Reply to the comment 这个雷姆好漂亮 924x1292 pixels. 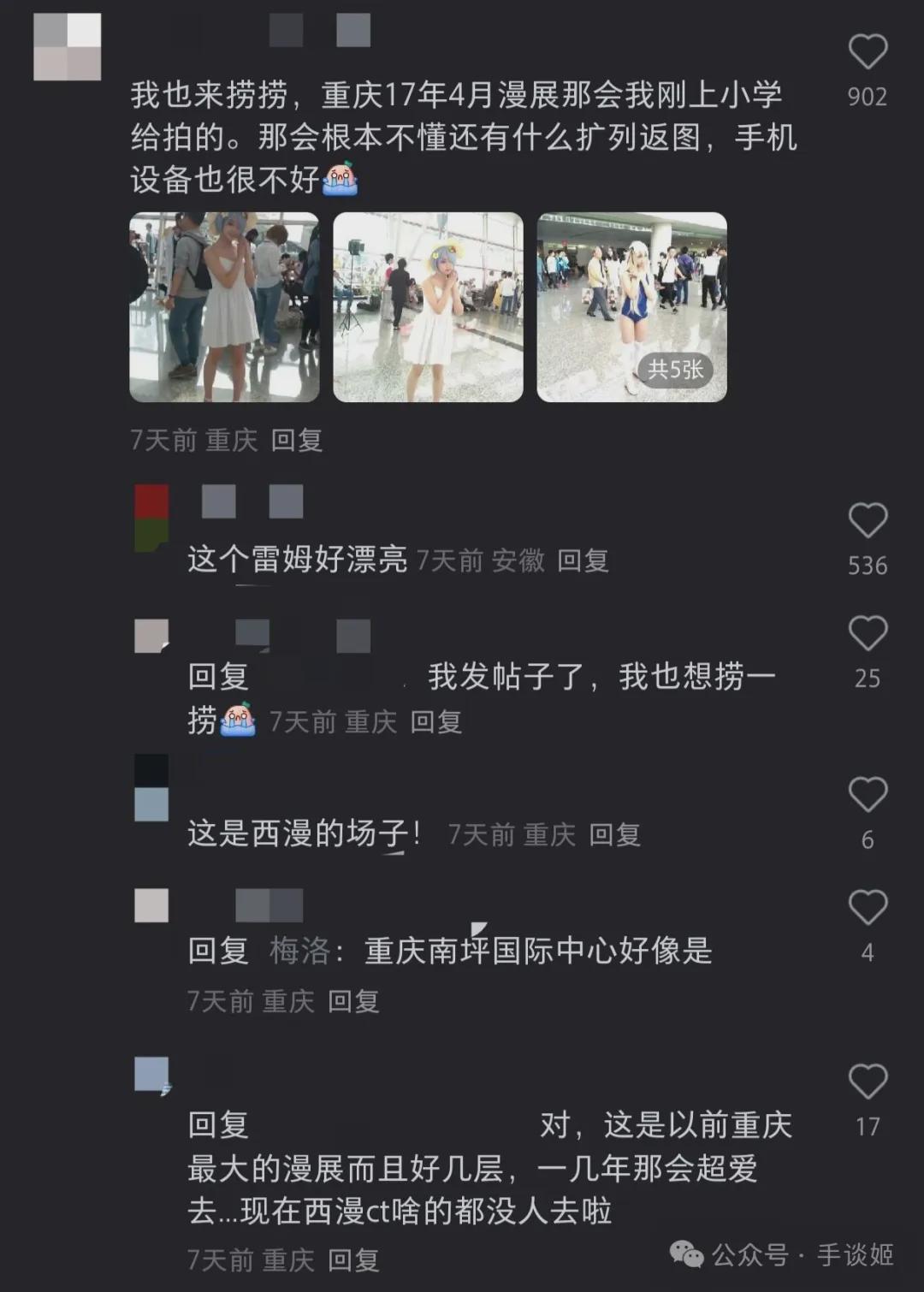tap(583, 561)
